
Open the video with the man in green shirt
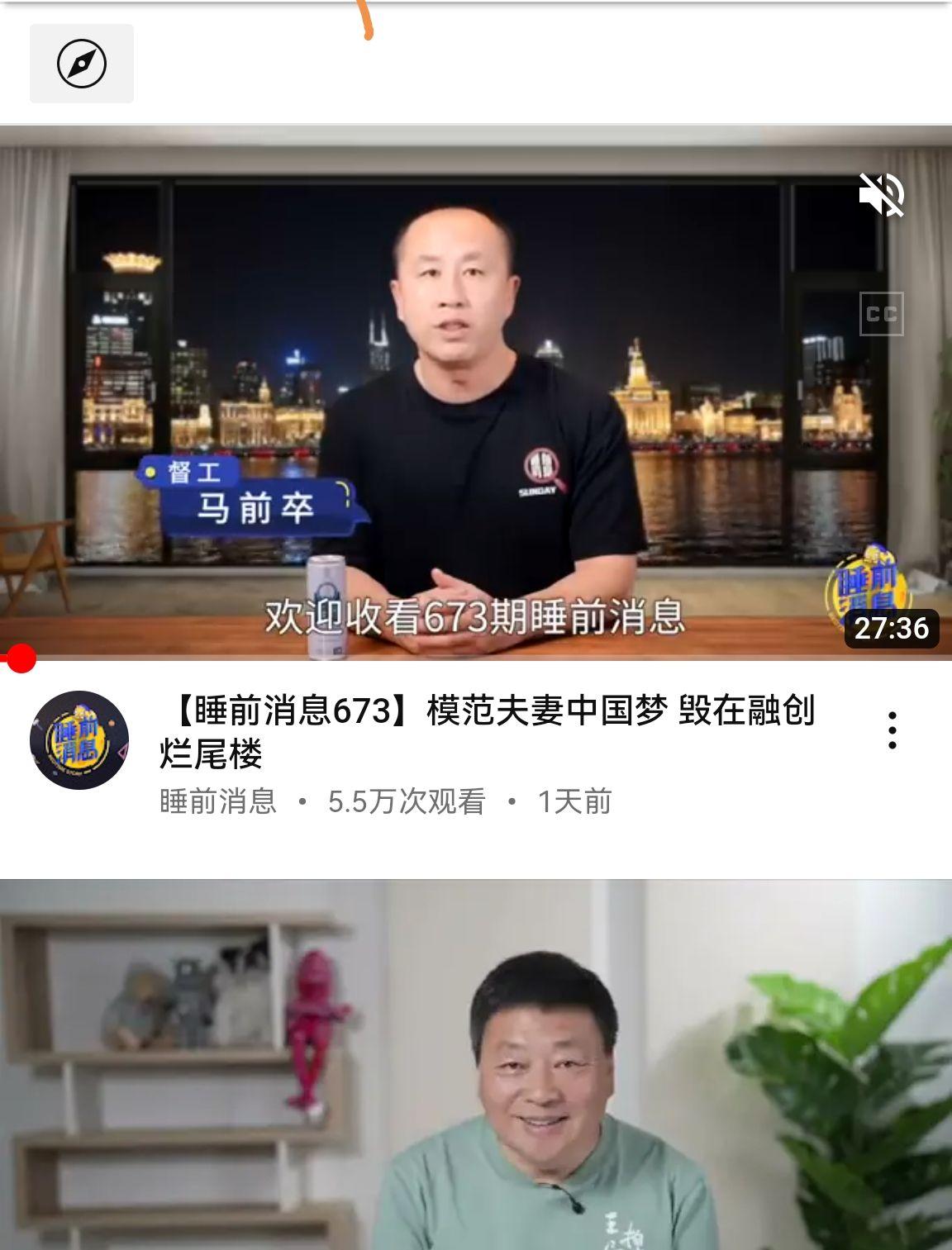[476, 1066]
